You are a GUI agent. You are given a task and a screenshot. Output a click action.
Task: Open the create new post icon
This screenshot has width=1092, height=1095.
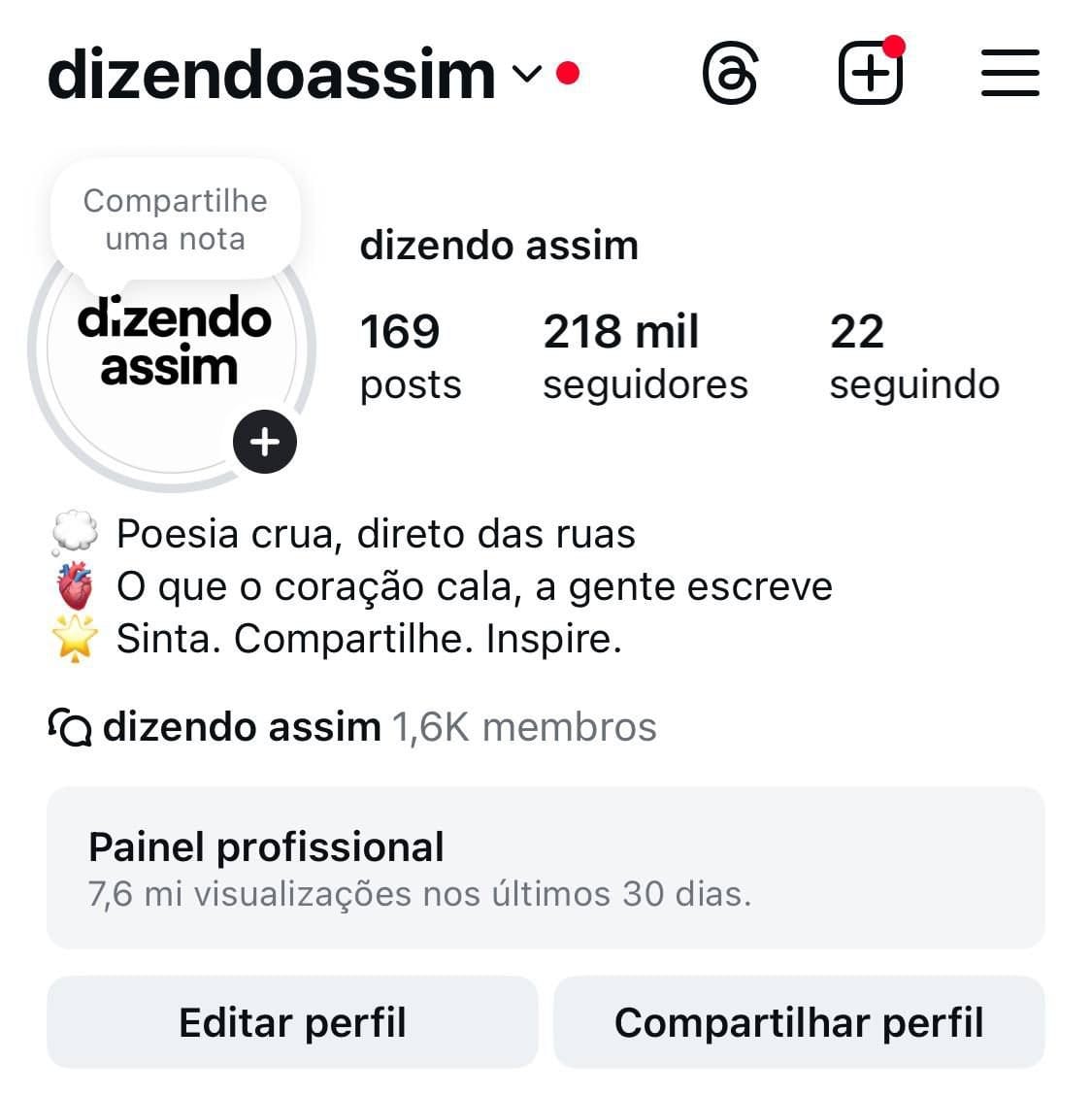869,72
